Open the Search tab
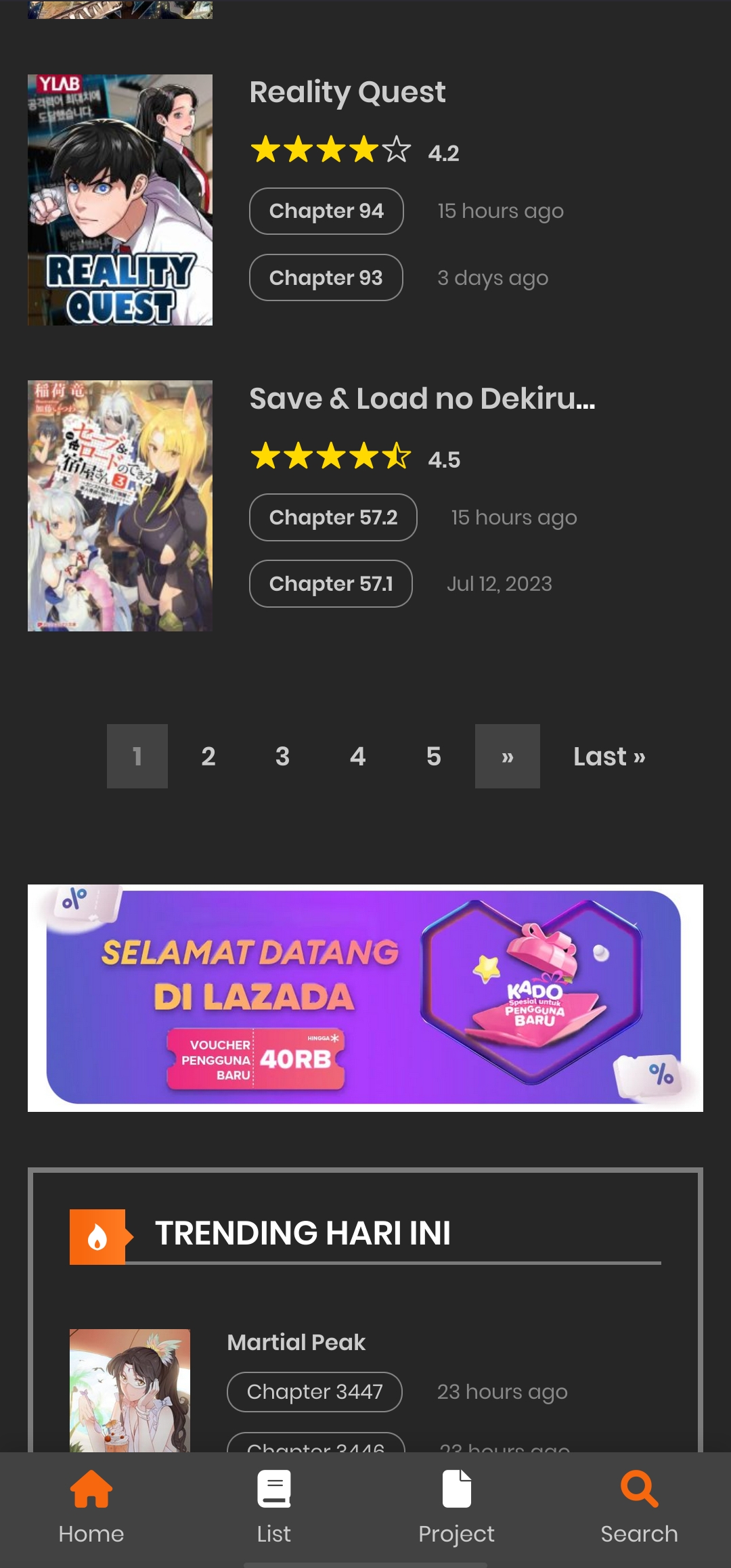 (640, 1506)
